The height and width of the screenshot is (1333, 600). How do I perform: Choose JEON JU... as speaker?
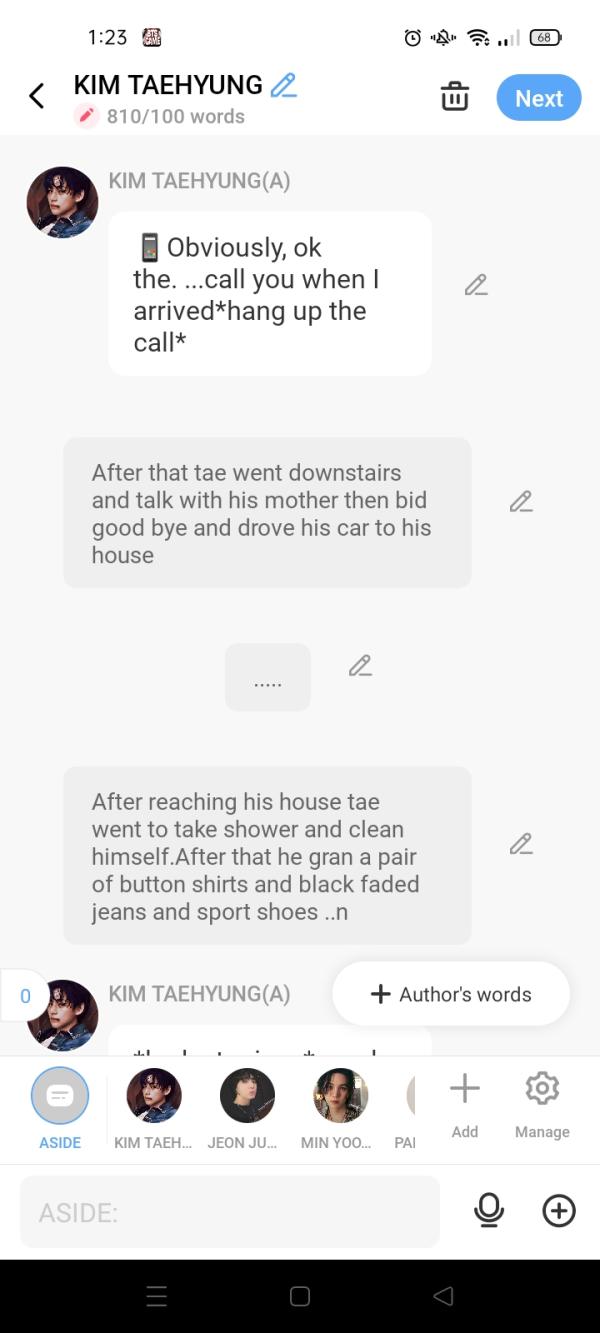pos(247,1096)
